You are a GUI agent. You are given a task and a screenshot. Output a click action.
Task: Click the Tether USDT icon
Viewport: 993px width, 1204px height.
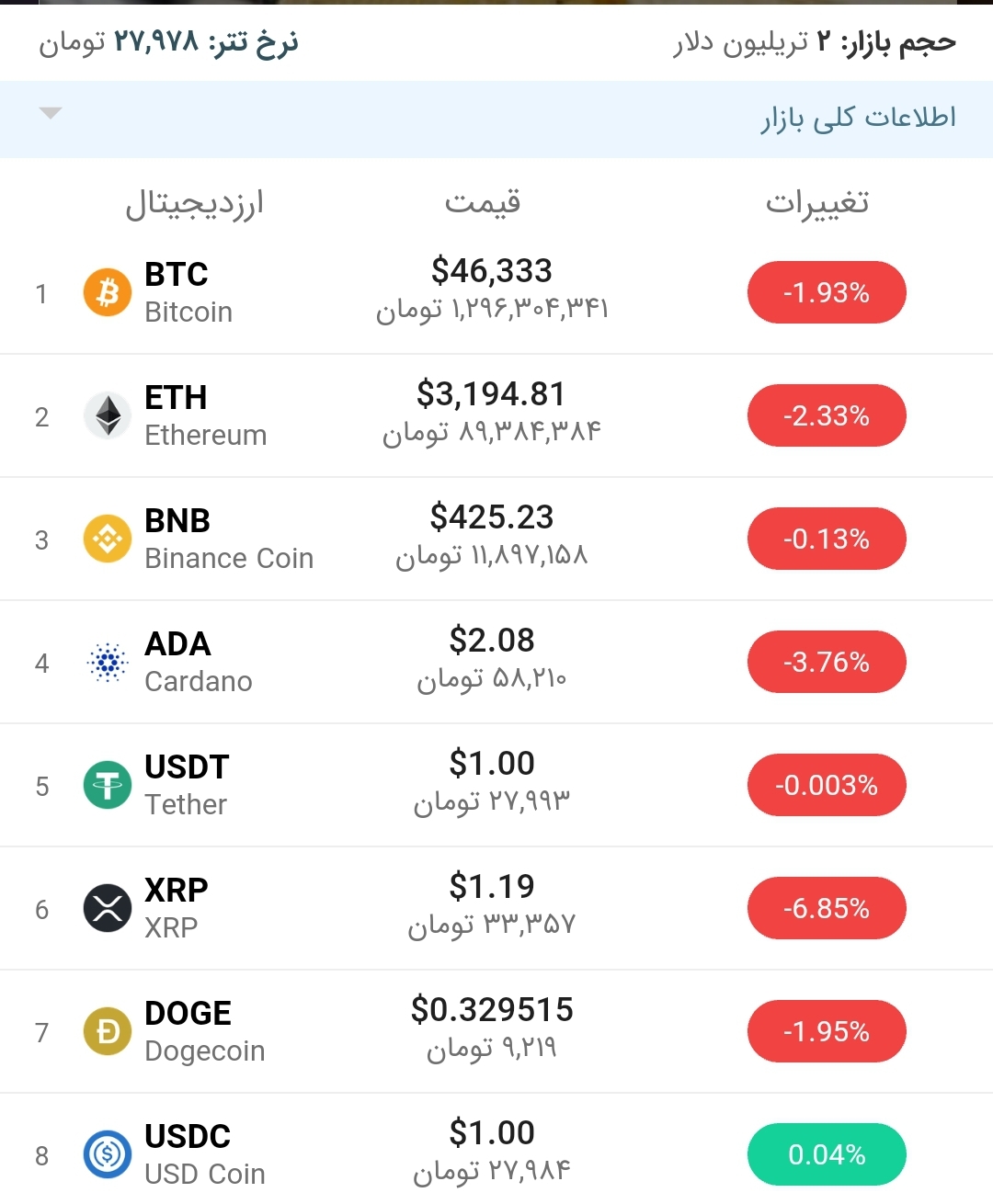108,785
